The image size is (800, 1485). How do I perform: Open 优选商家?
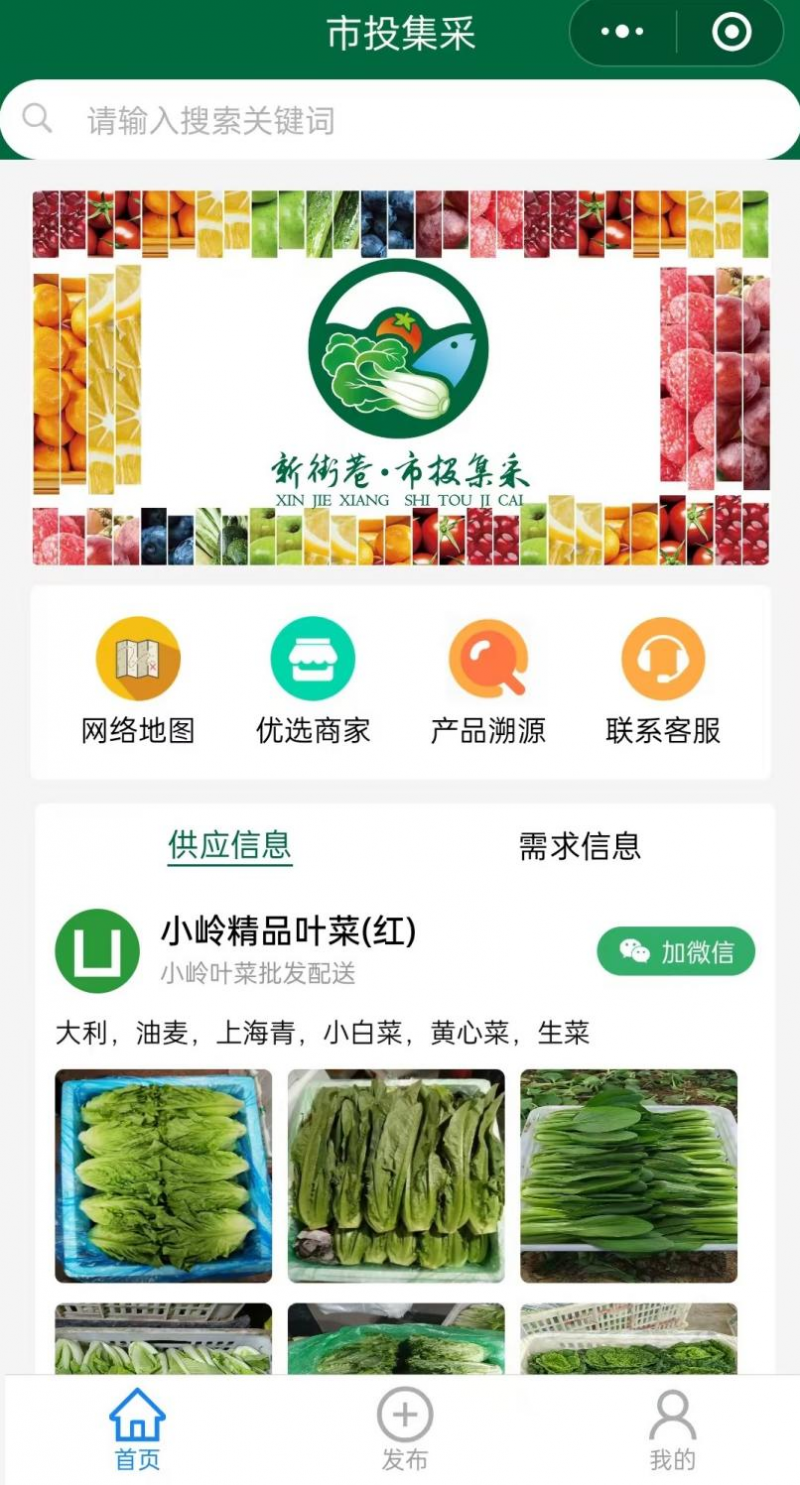tap(313, 682)
